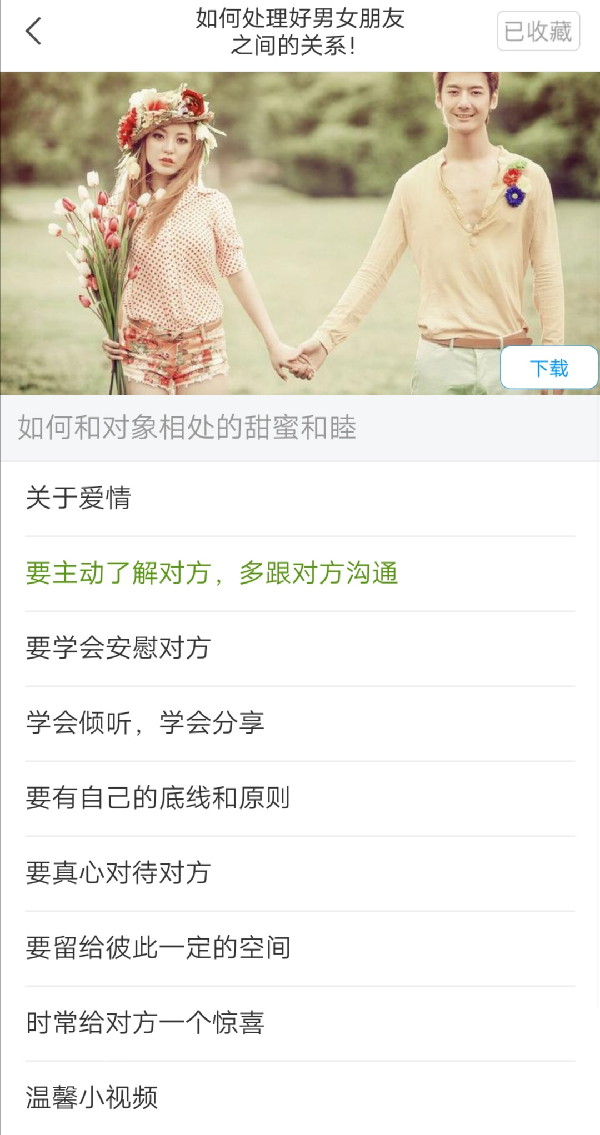
Task: Select 要有自己的底线和原则
Action: 300,798
